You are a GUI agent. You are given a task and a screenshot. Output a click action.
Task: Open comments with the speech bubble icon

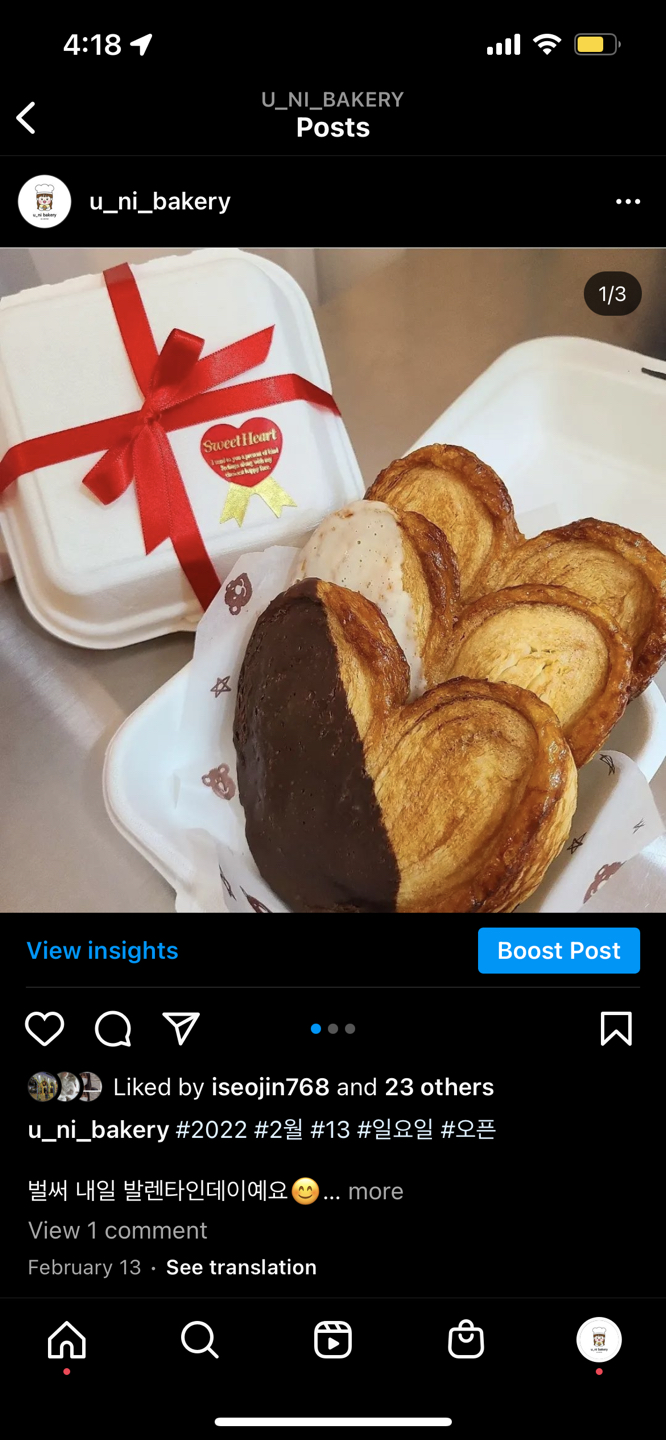(x=113, y=1028)
